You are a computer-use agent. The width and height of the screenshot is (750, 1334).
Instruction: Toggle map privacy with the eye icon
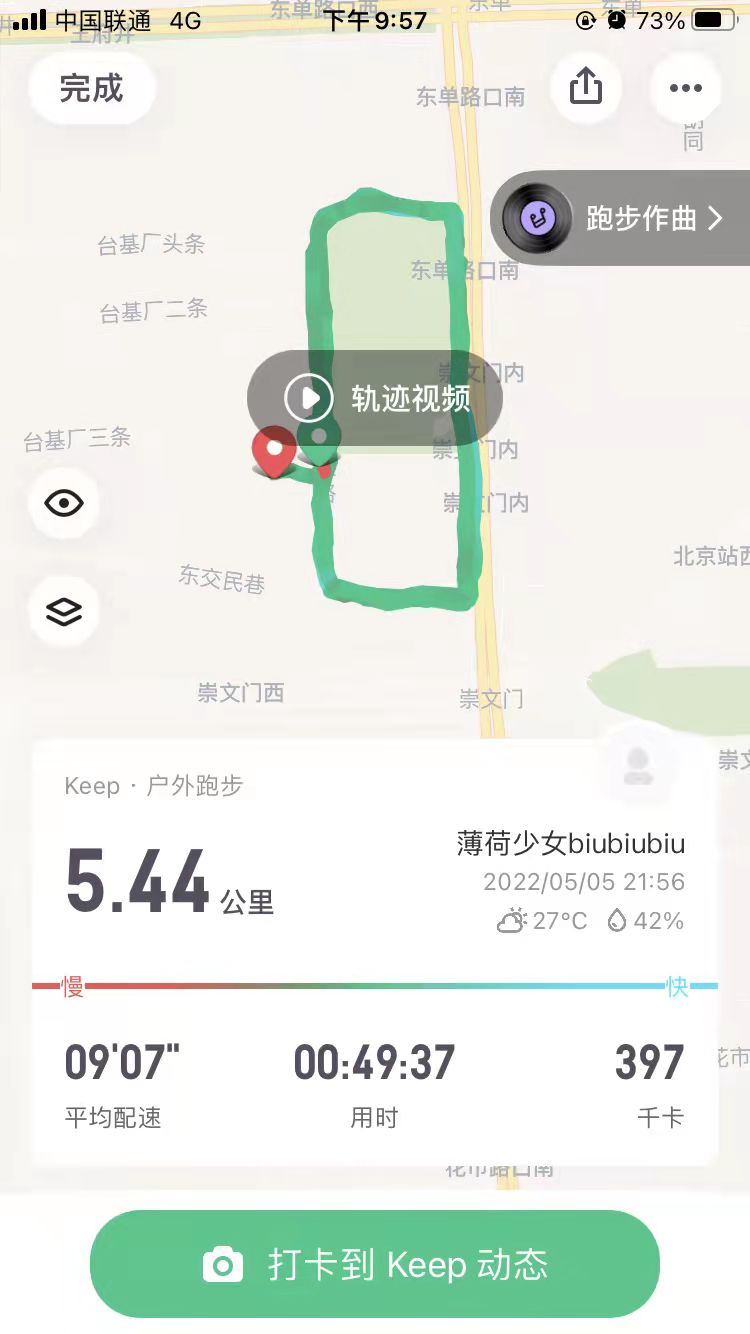pos(64,503)
